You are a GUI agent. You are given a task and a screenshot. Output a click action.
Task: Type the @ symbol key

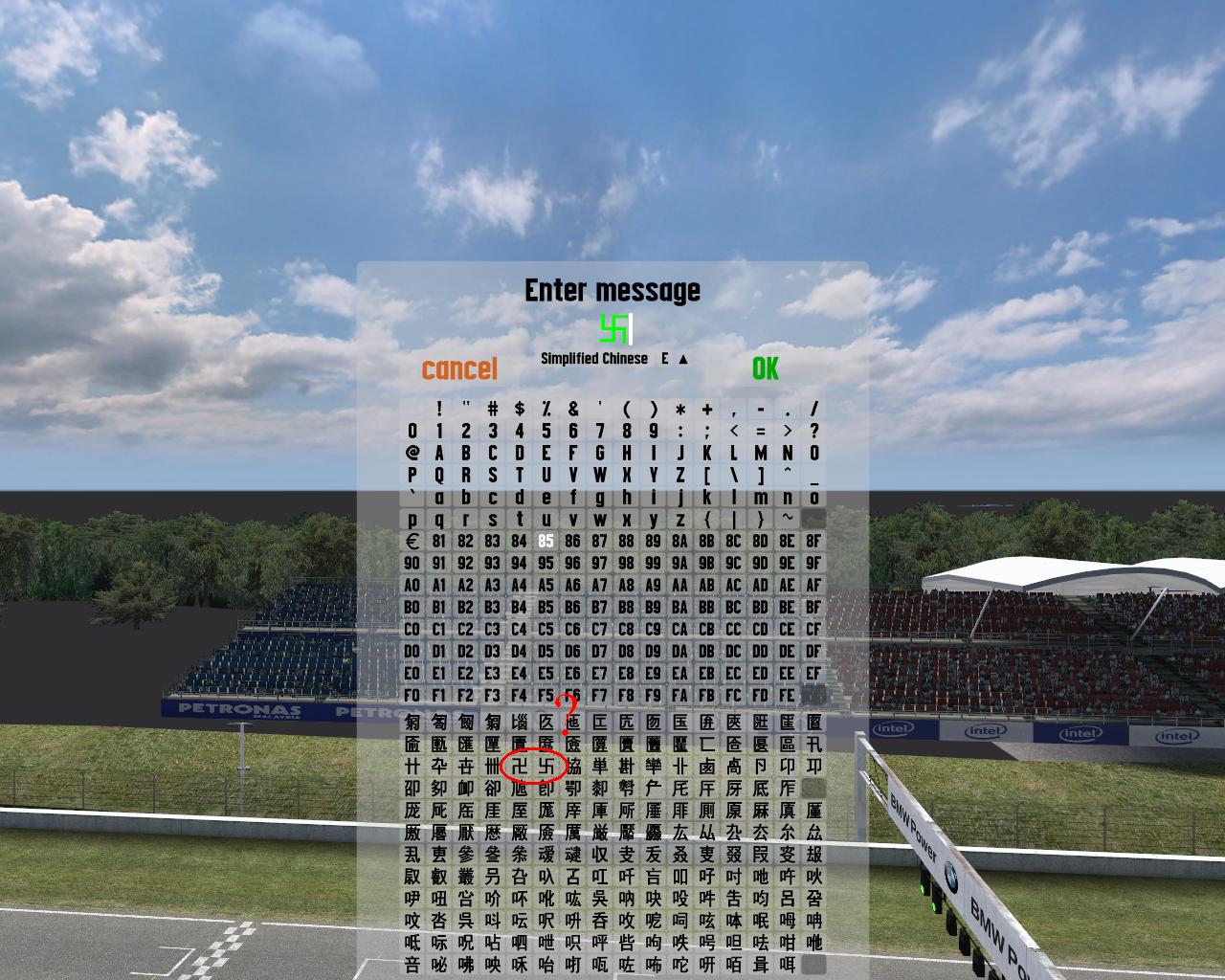tap(412, 453)
